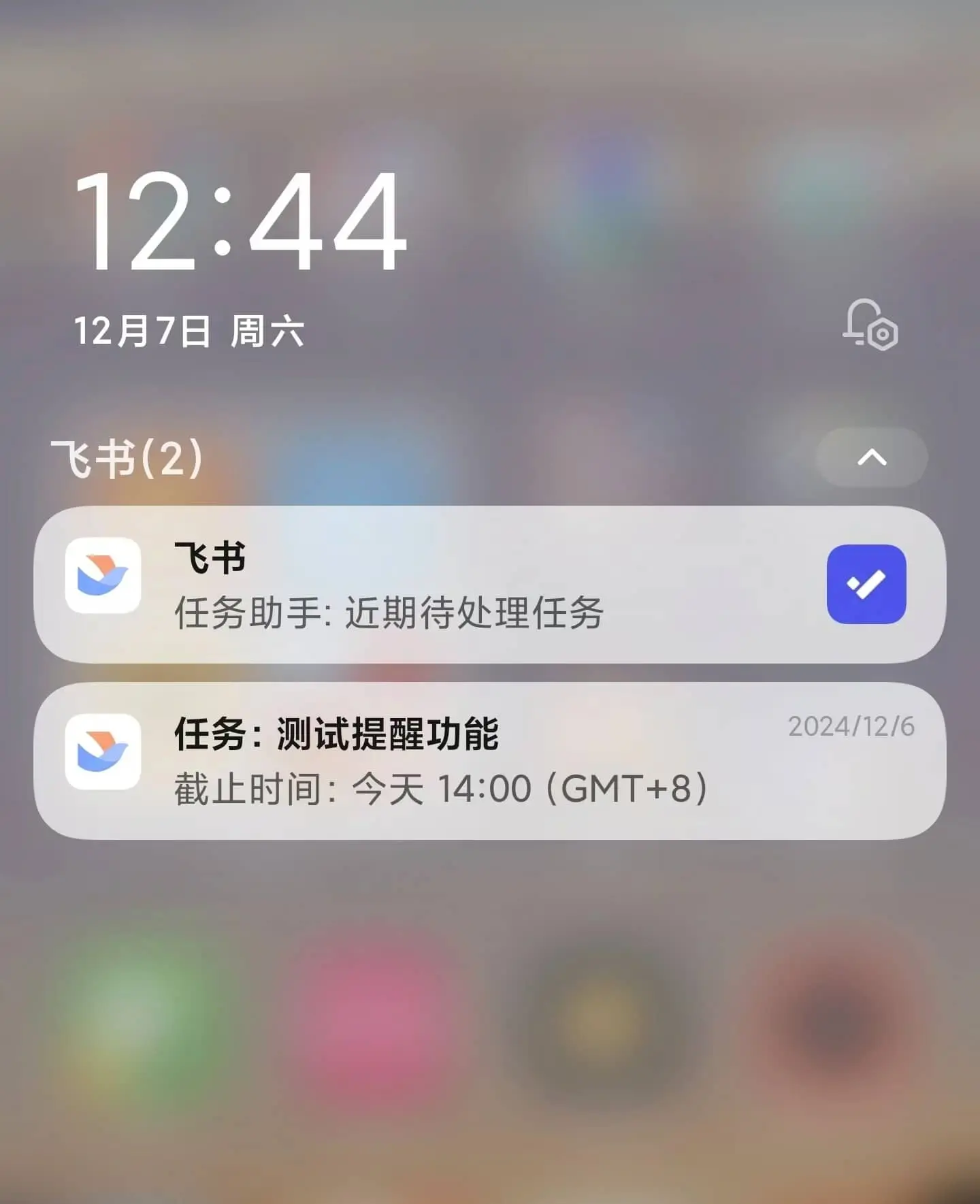Collapse the 飞书 notification group
This screenshot has width=980, height=1204.
coord(871,457)
